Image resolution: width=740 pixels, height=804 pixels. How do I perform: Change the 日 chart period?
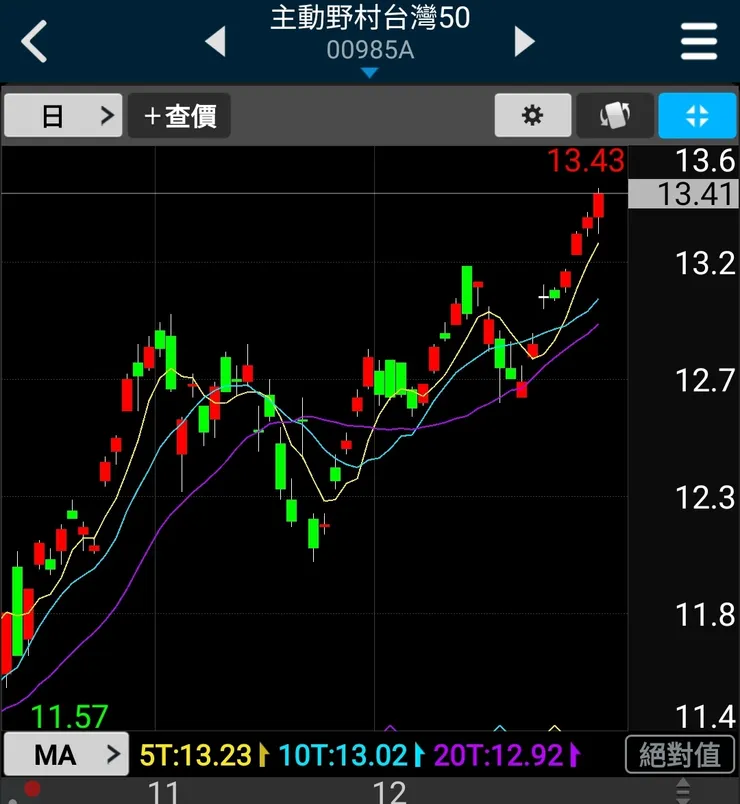[x=64, y=116]
